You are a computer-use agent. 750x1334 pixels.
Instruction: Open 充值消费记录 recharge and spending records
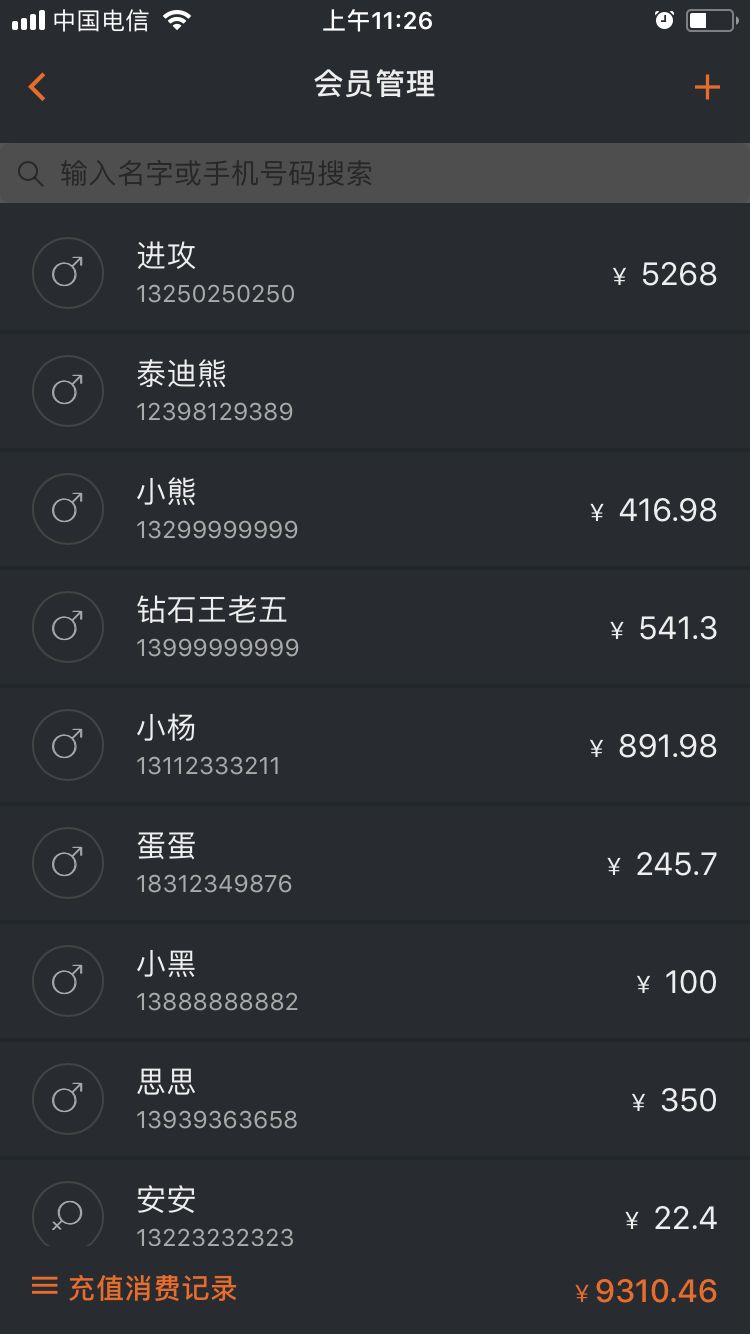135,1288
